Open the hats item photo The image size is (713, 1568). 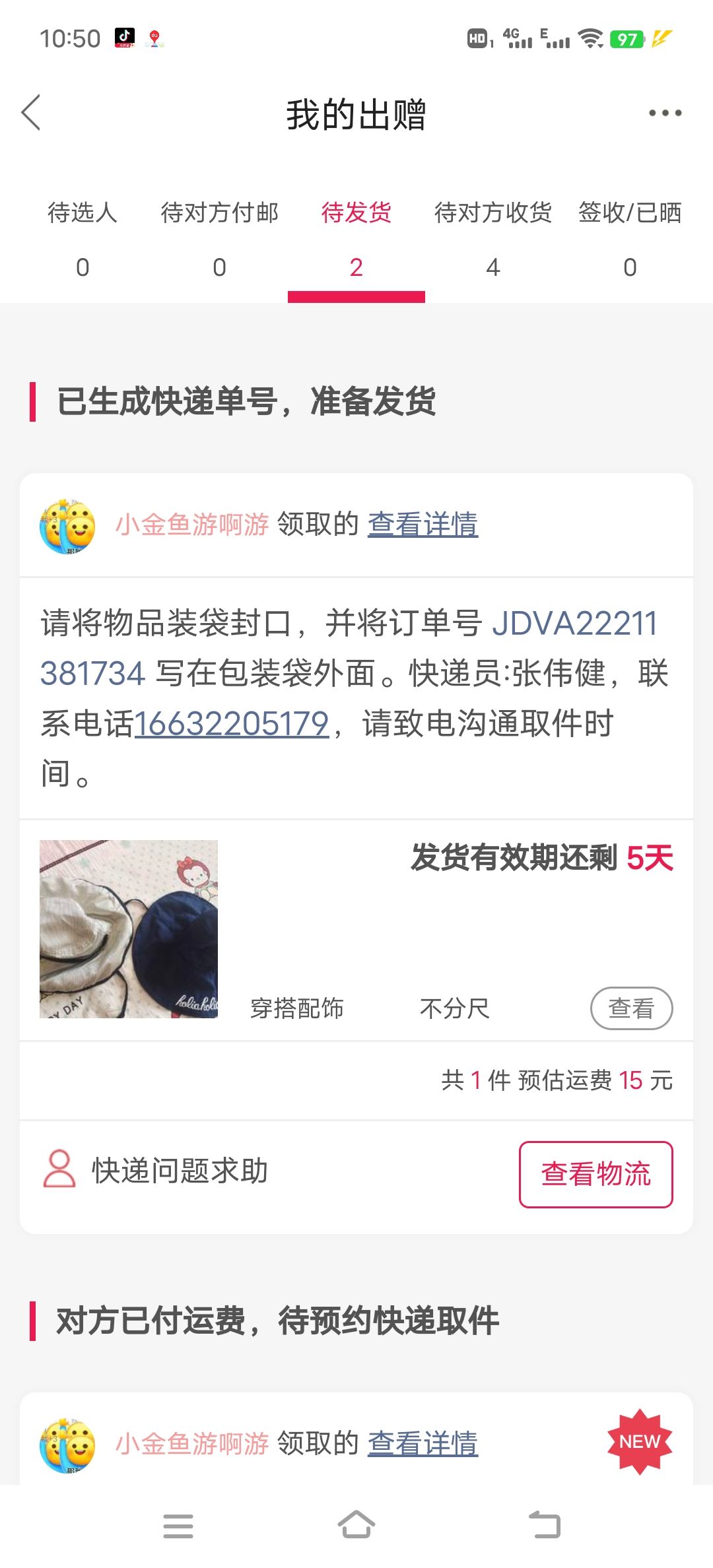(129, 929)
